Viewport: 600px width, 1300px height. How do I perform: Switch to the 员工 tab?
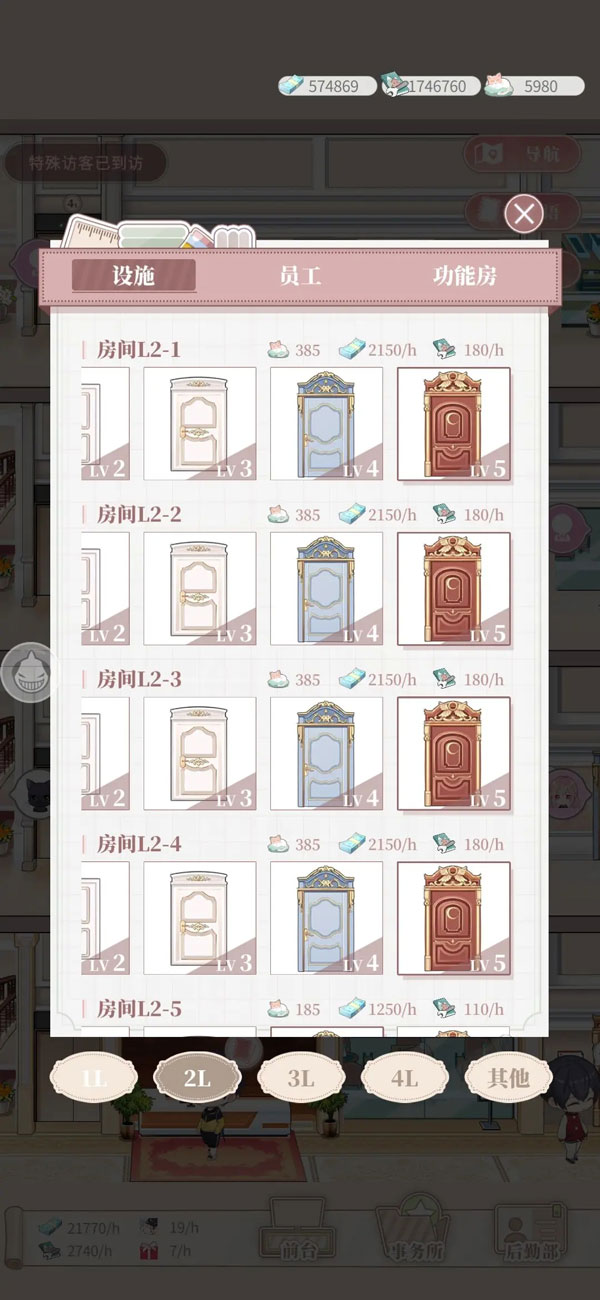(x=299, y=276)
